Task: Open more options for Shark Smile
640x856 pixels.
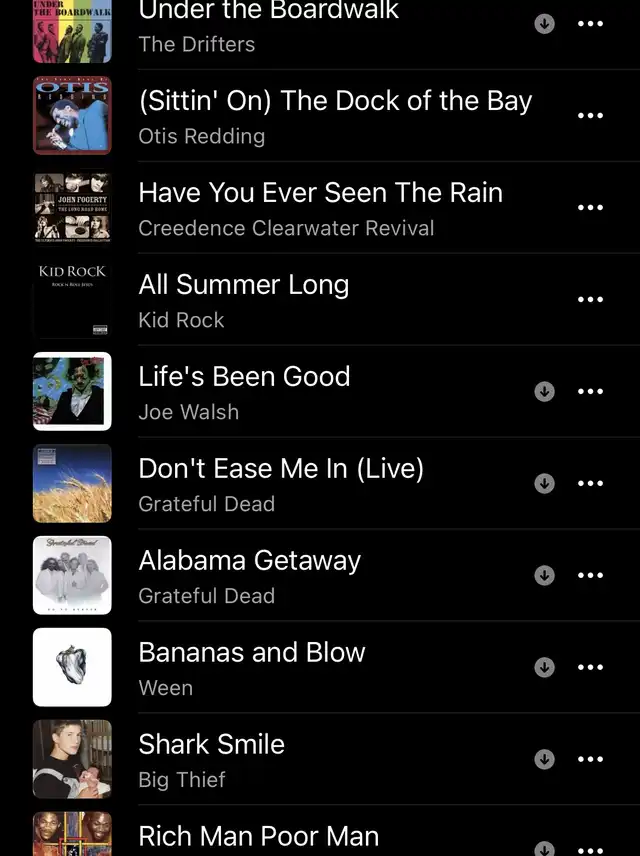Action: click(590, 760)
